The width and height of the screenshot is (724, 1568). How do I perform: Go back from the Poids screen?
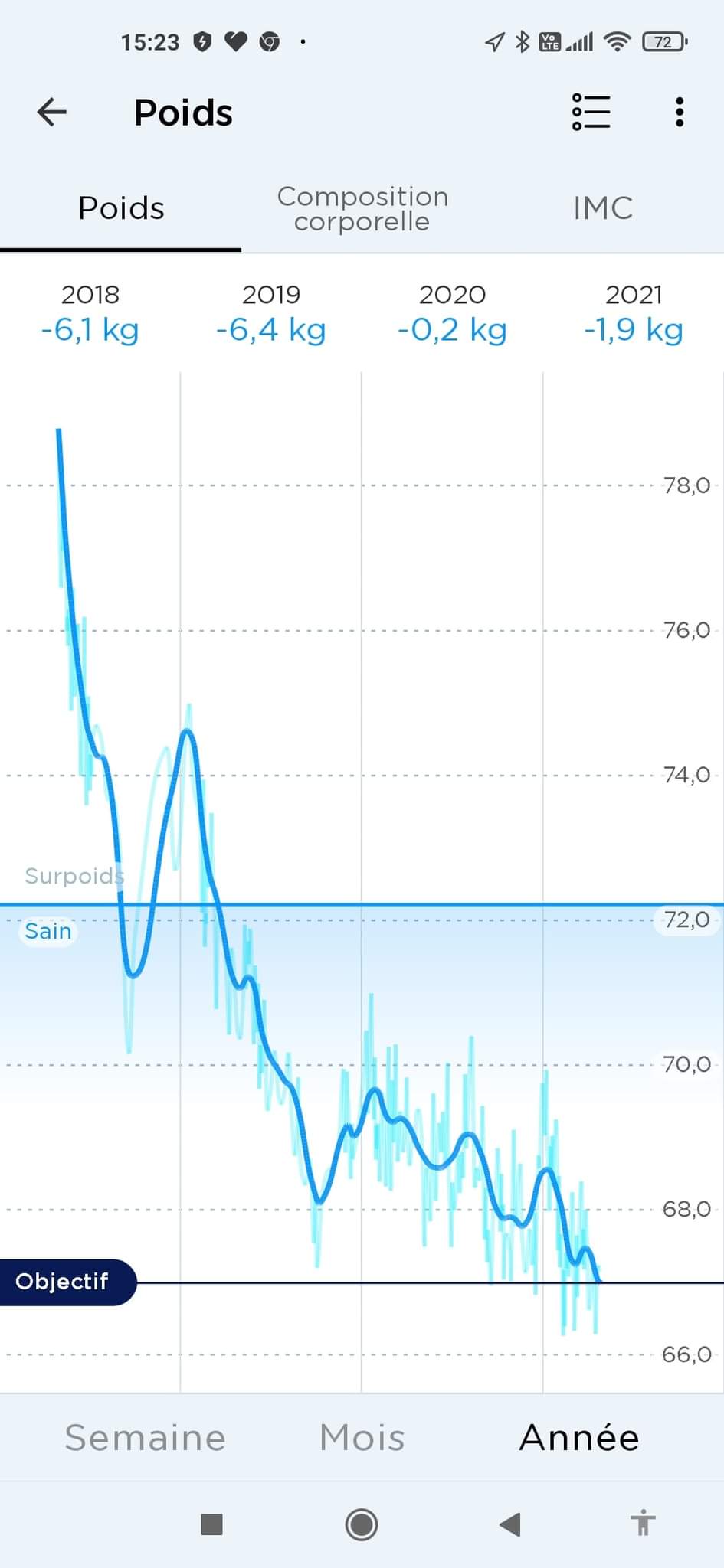[52, 113]
